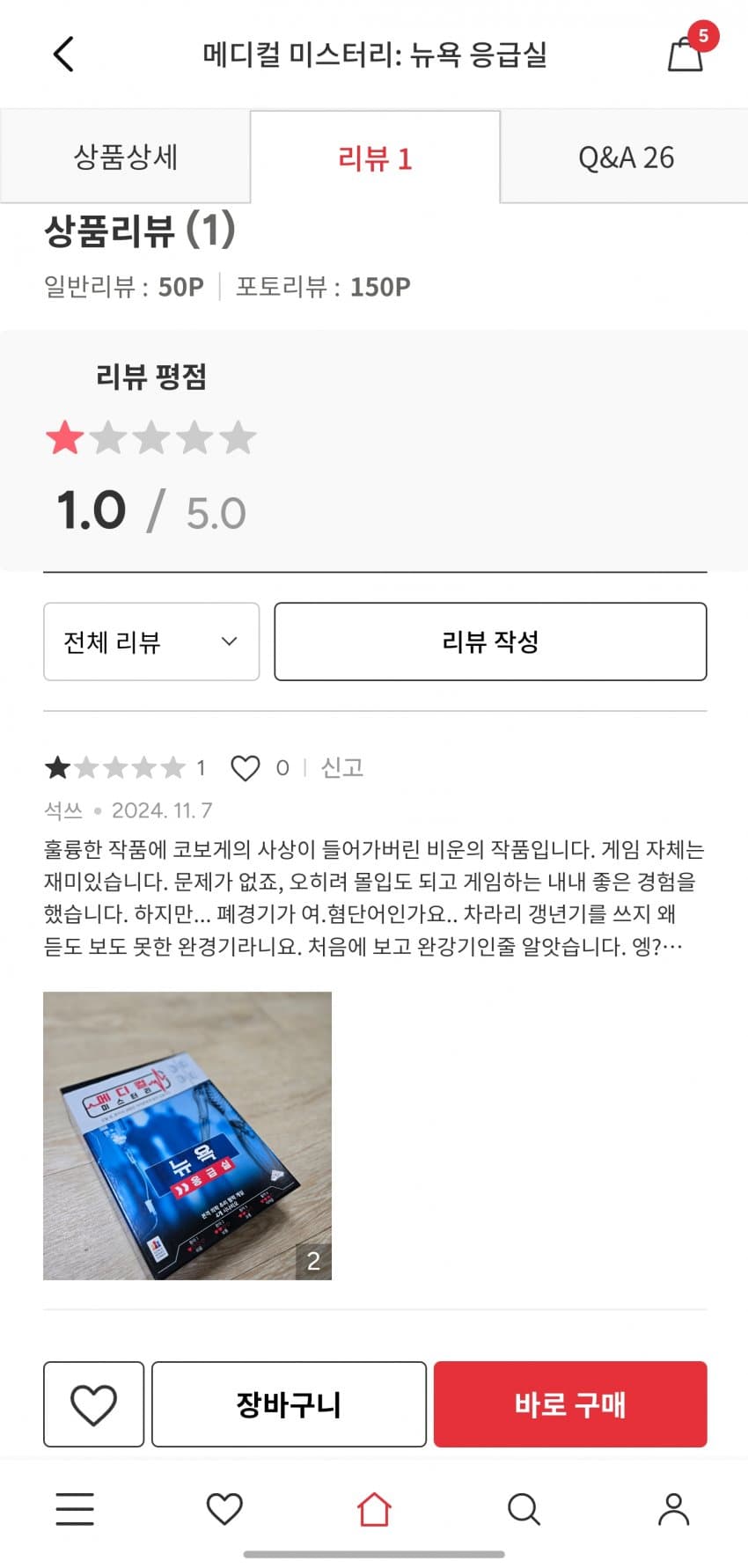The image size is (748, 1568).
Task: Open the hamburger menu in bottom bar
Action: coord(75,1508)
